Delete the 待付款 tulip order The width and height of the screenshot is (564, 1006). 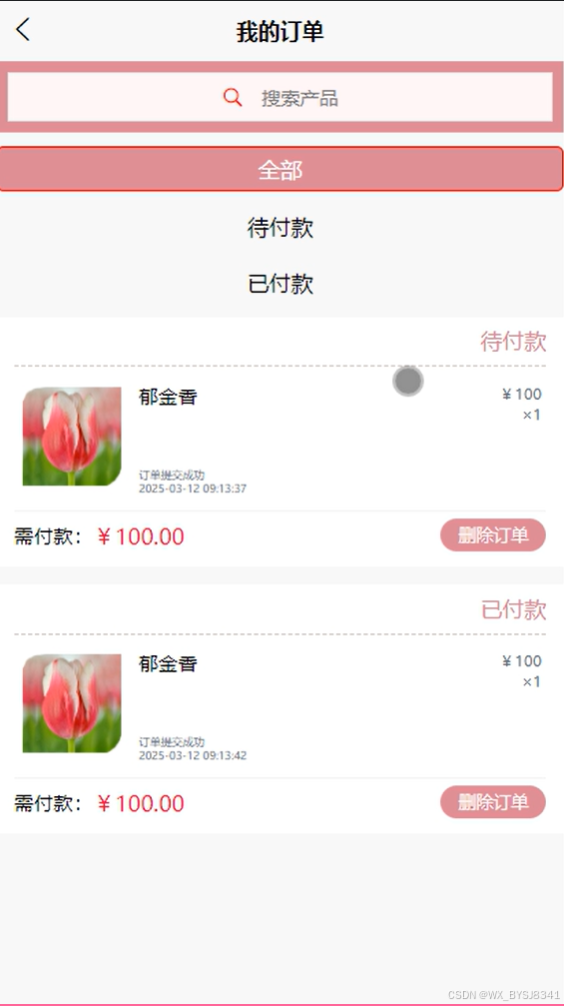[x=493, y=535]
